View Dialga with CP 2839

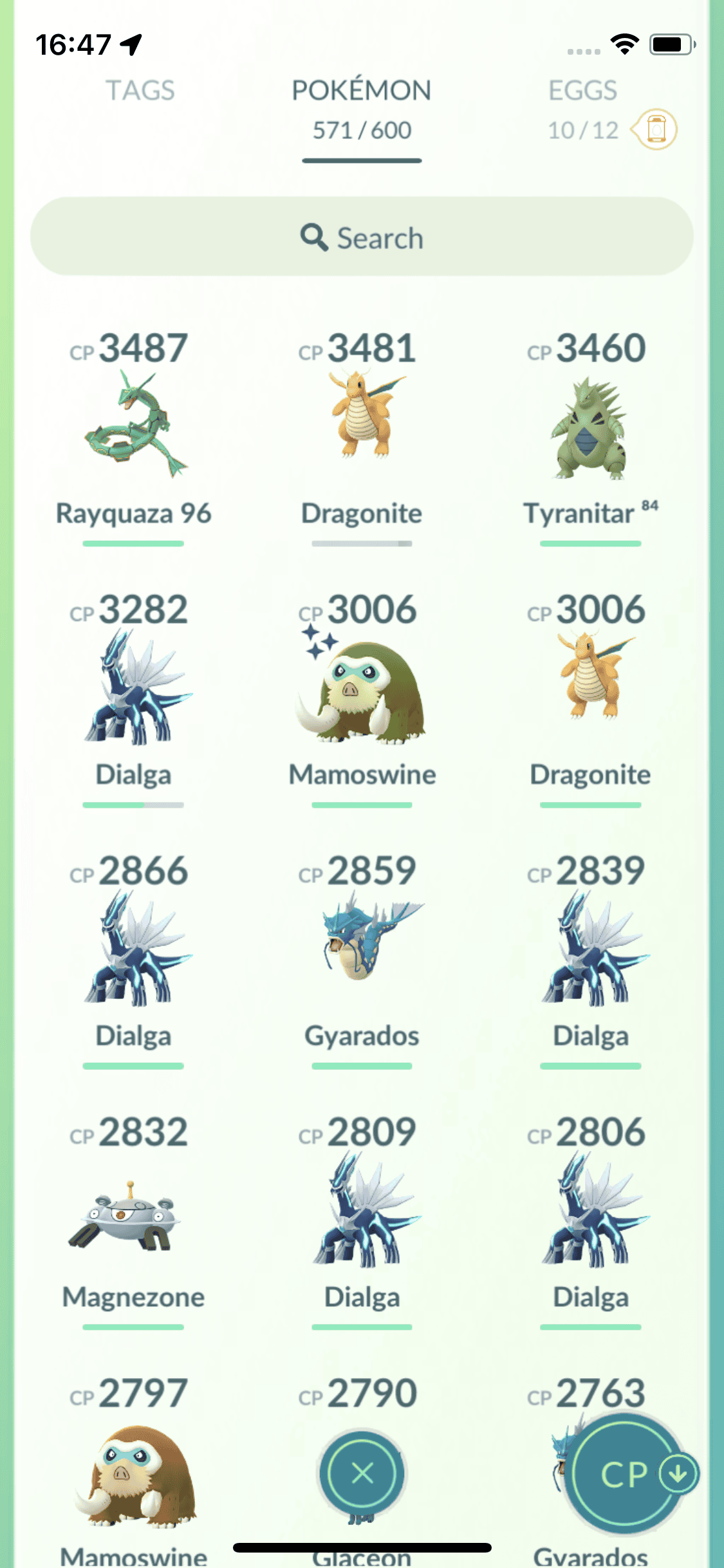(x=590, y=949)
